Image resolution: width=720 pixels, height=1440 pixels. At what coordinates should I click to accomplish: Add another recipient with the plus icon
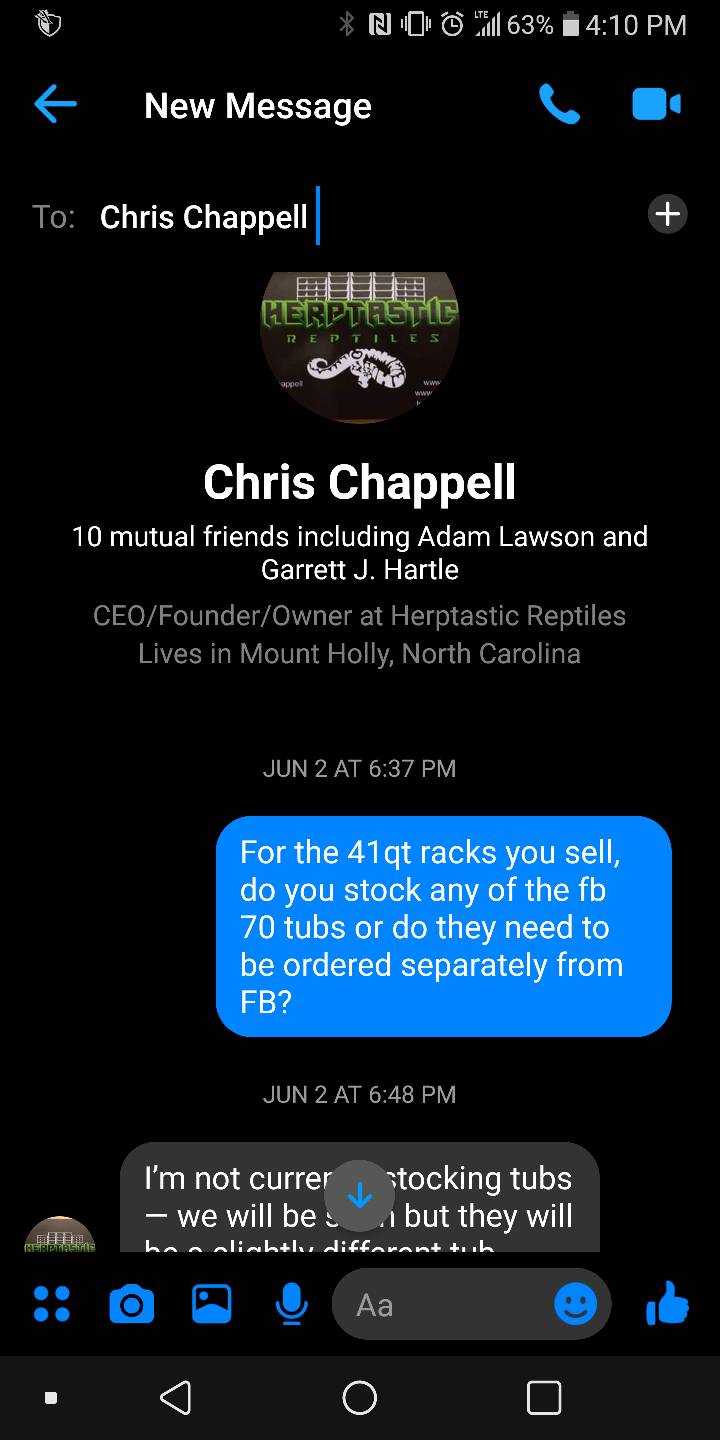coord(667,214)
